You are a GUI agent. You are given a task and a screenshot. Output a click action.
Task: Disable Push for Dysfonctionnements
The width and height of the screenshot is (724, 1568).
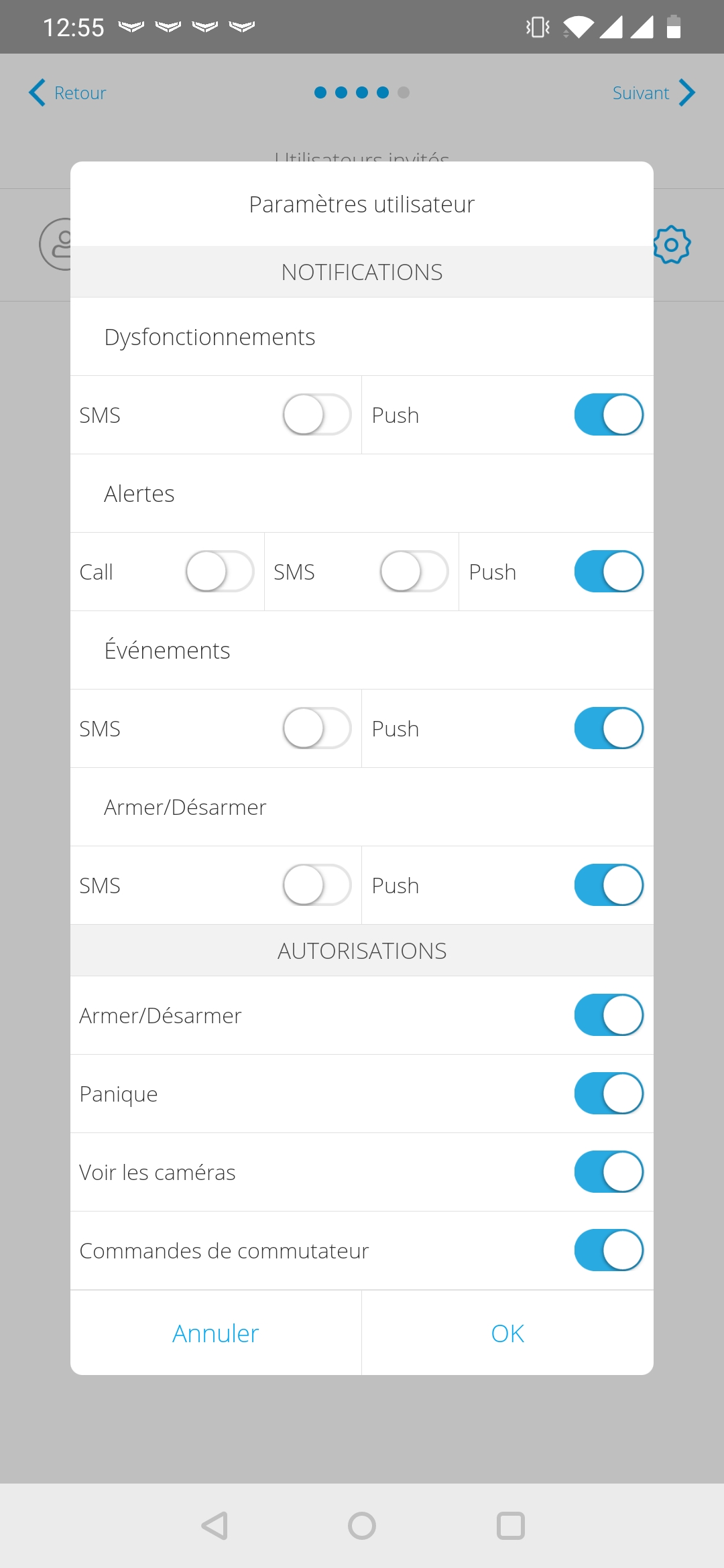click(609, 415)
